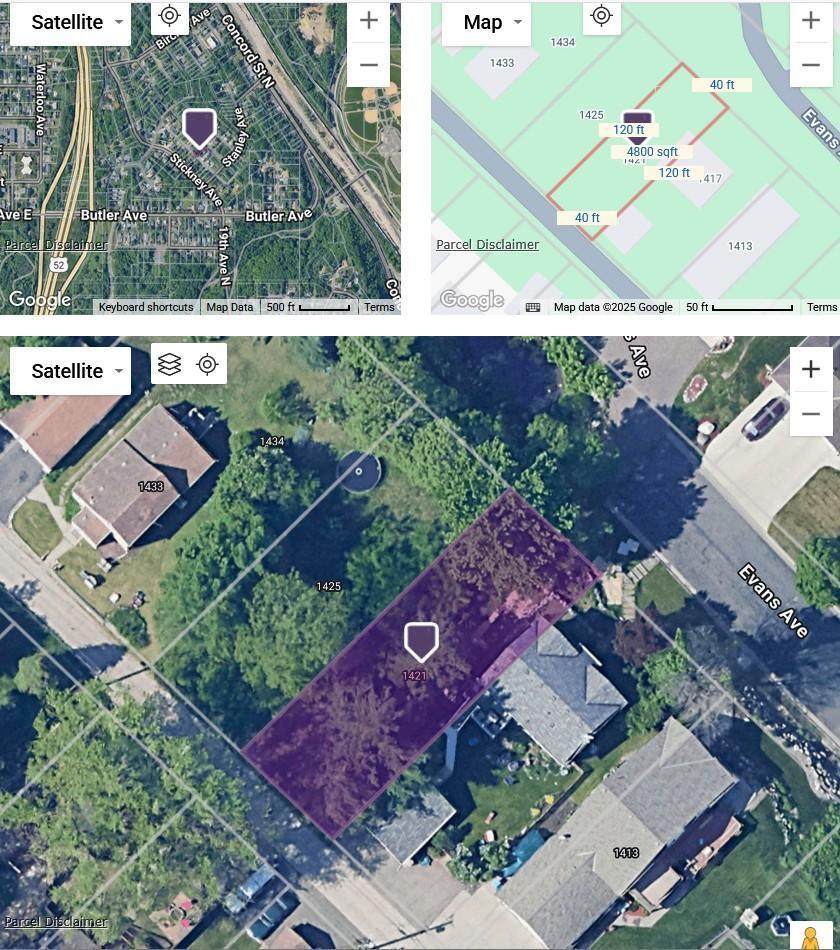Open Parcel Disclaimer link on the large aerial map
The image size is (840, 950).
[x=55, y=922]
